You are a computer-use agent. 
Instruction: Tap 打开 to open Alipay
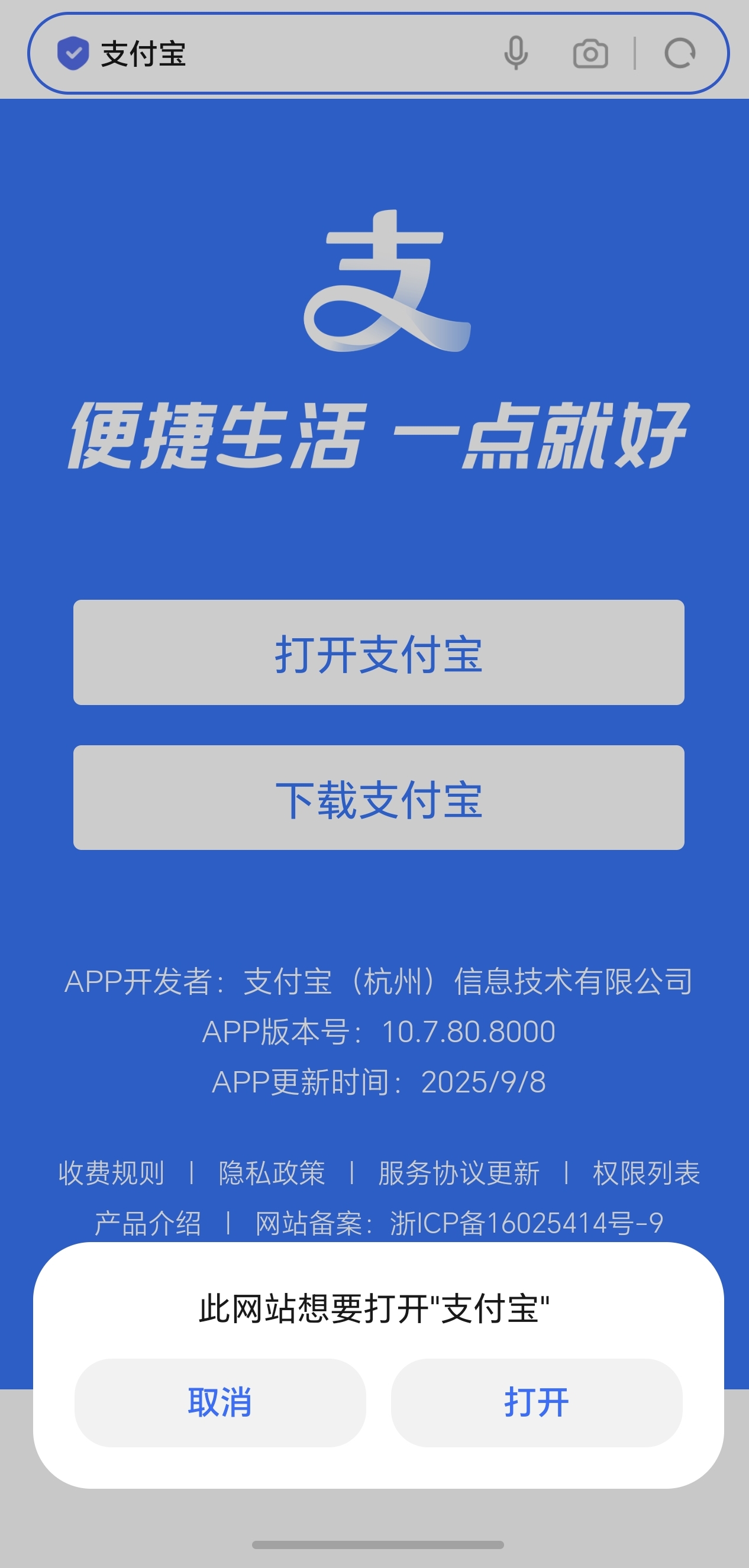(536, 1402)
